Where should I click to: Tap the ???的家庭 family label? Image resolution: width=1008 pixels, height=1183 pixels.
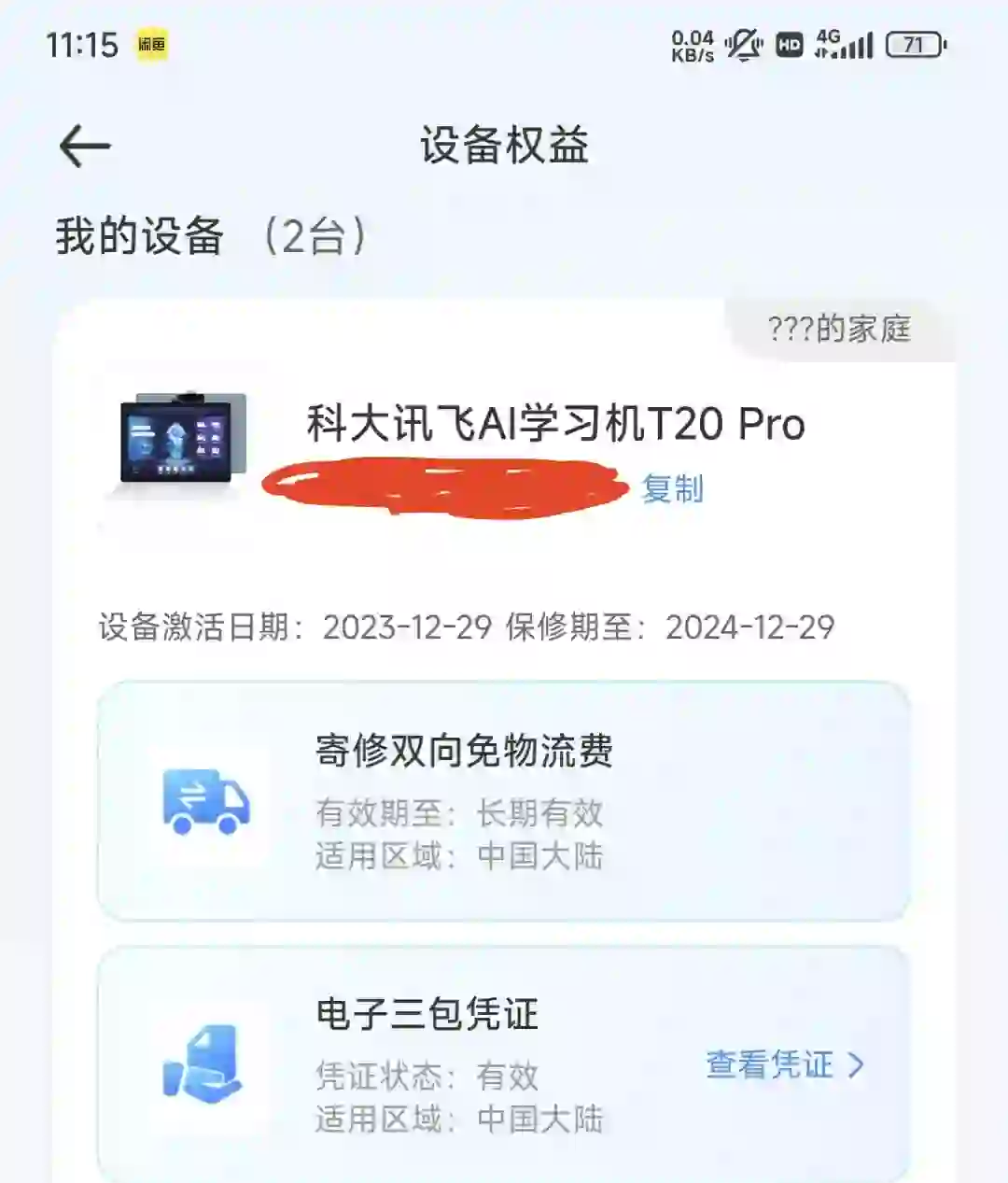[838, 328]
